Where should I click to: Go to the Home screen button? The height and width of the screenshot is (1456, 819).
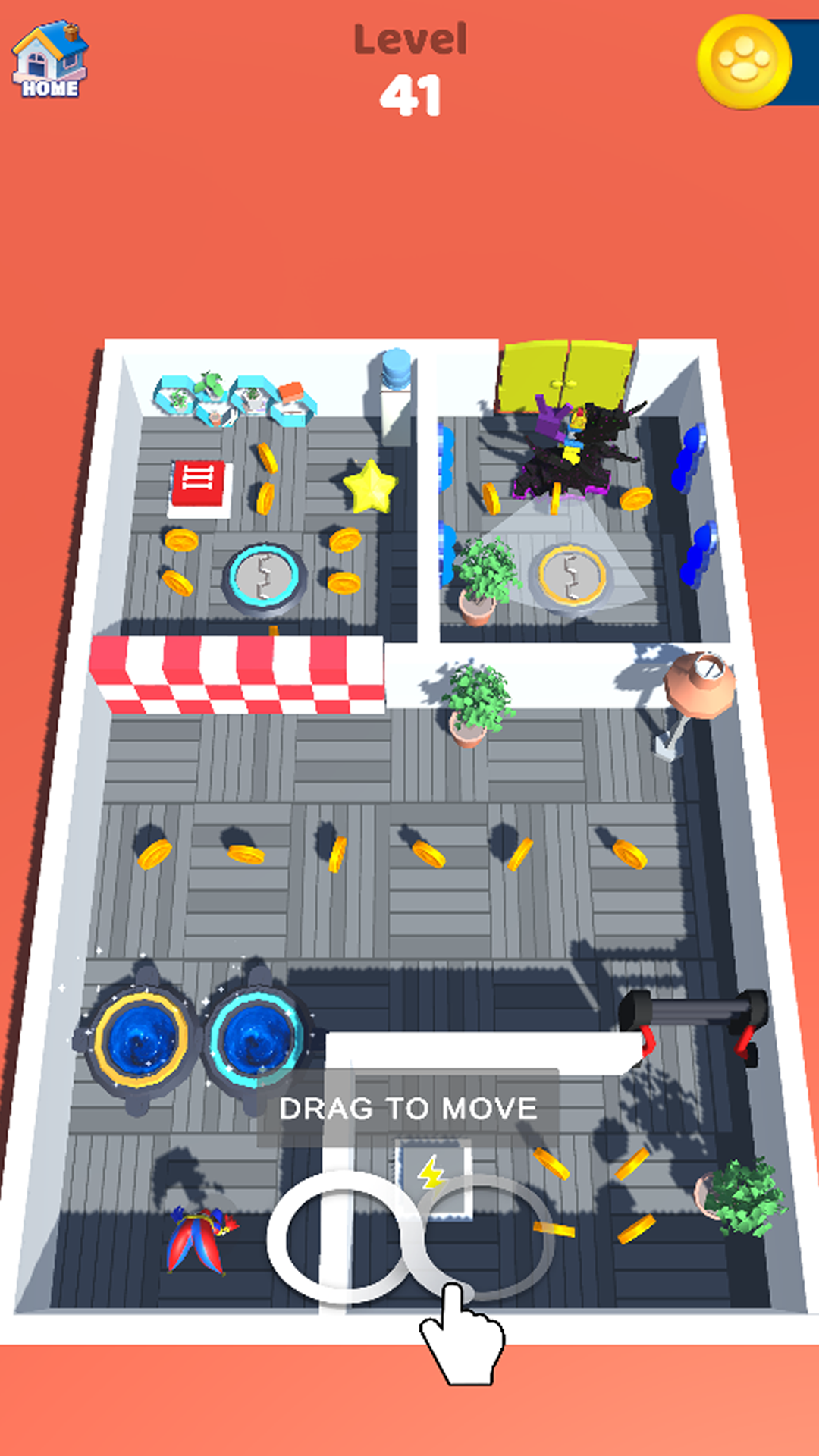point(49,61)
